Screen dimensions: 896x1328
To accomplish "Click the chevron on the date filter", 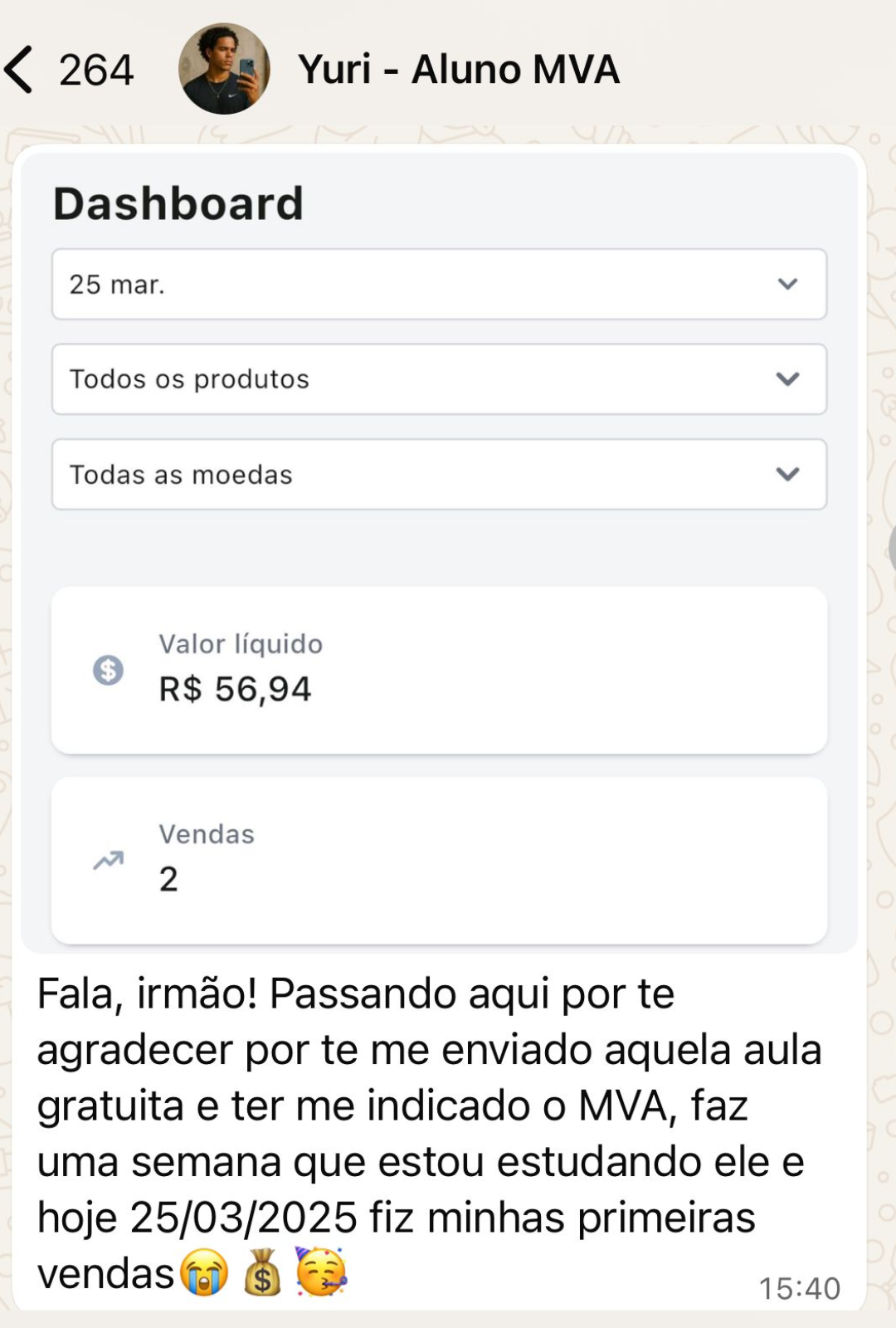I will click(x=786, y=285).
